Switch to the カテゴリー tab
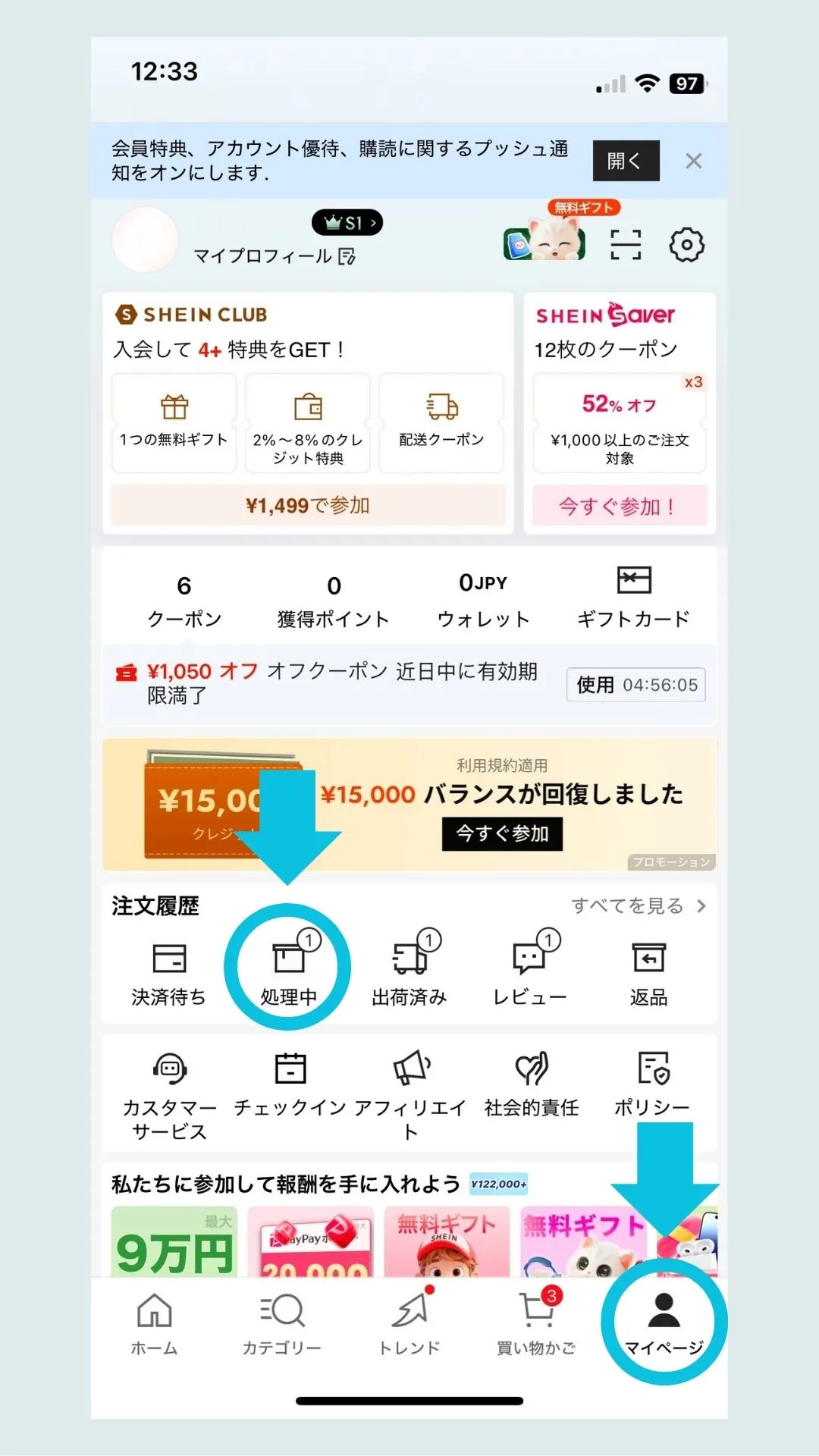 pos(281,1323)
